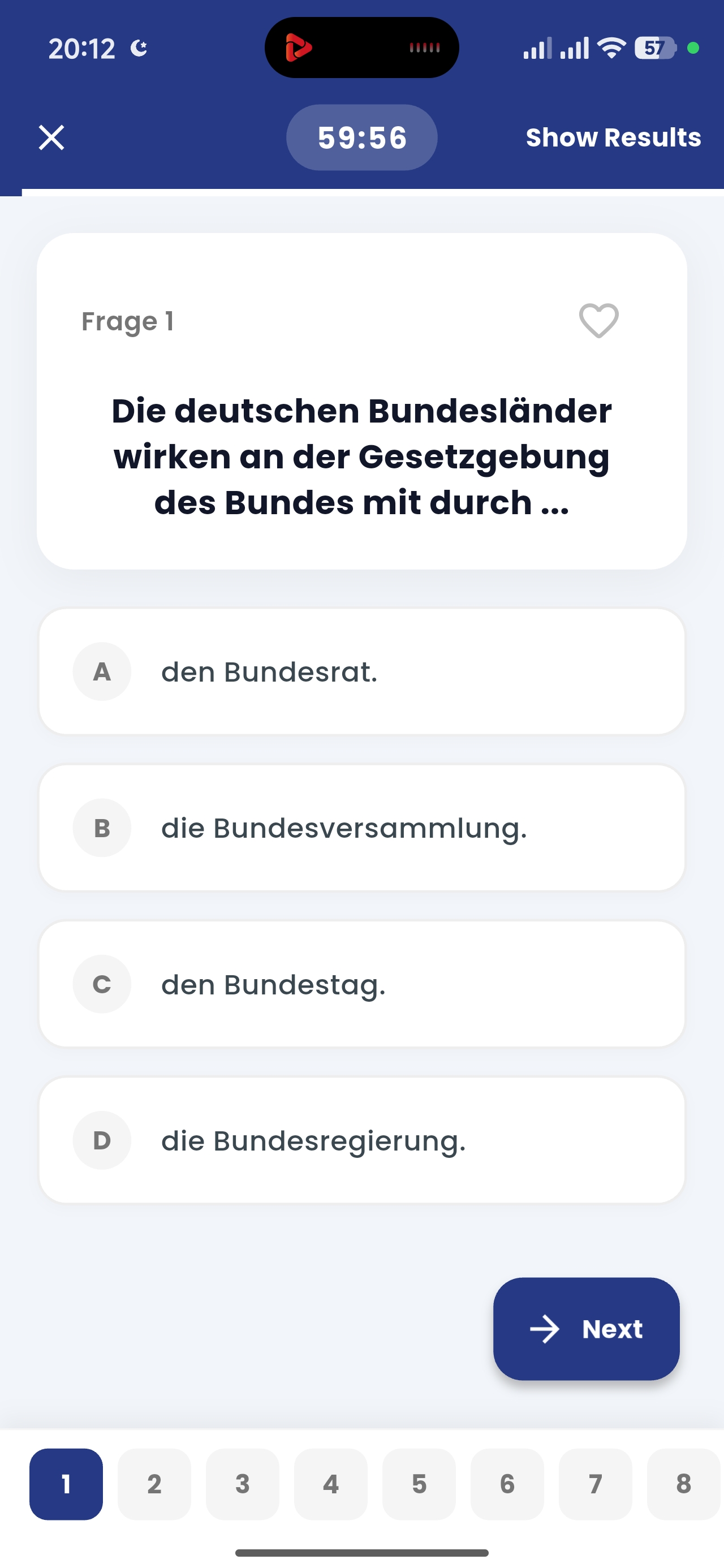Jump to question 2

pos(154,1484)
